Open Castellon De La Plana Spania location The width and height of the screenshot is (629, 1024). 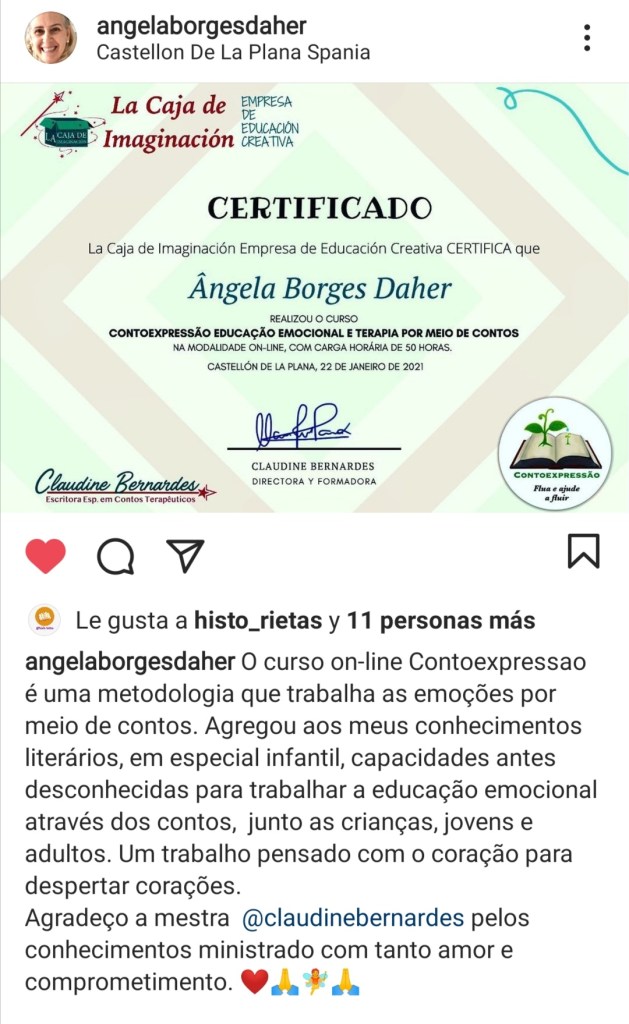point(233,52)
